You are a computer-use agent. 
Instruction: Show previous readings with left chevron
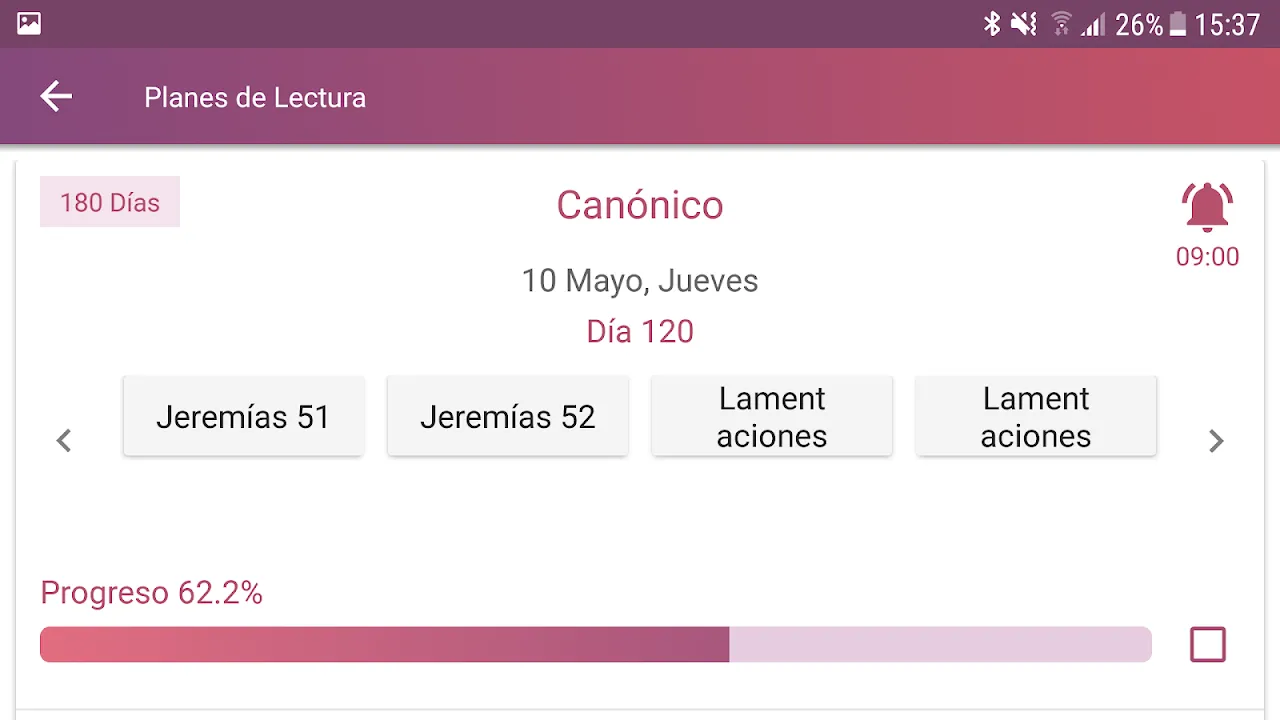(x=64, y=441)
